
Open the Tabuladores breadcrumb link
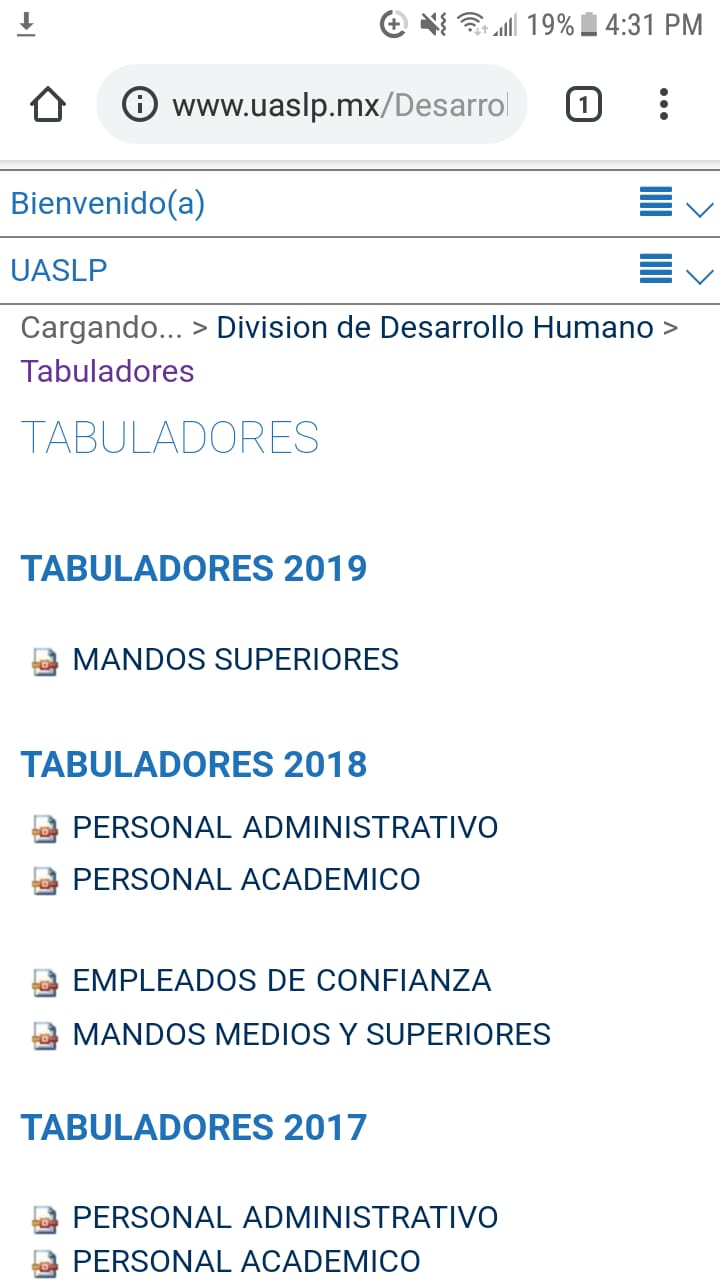point(107,371)
